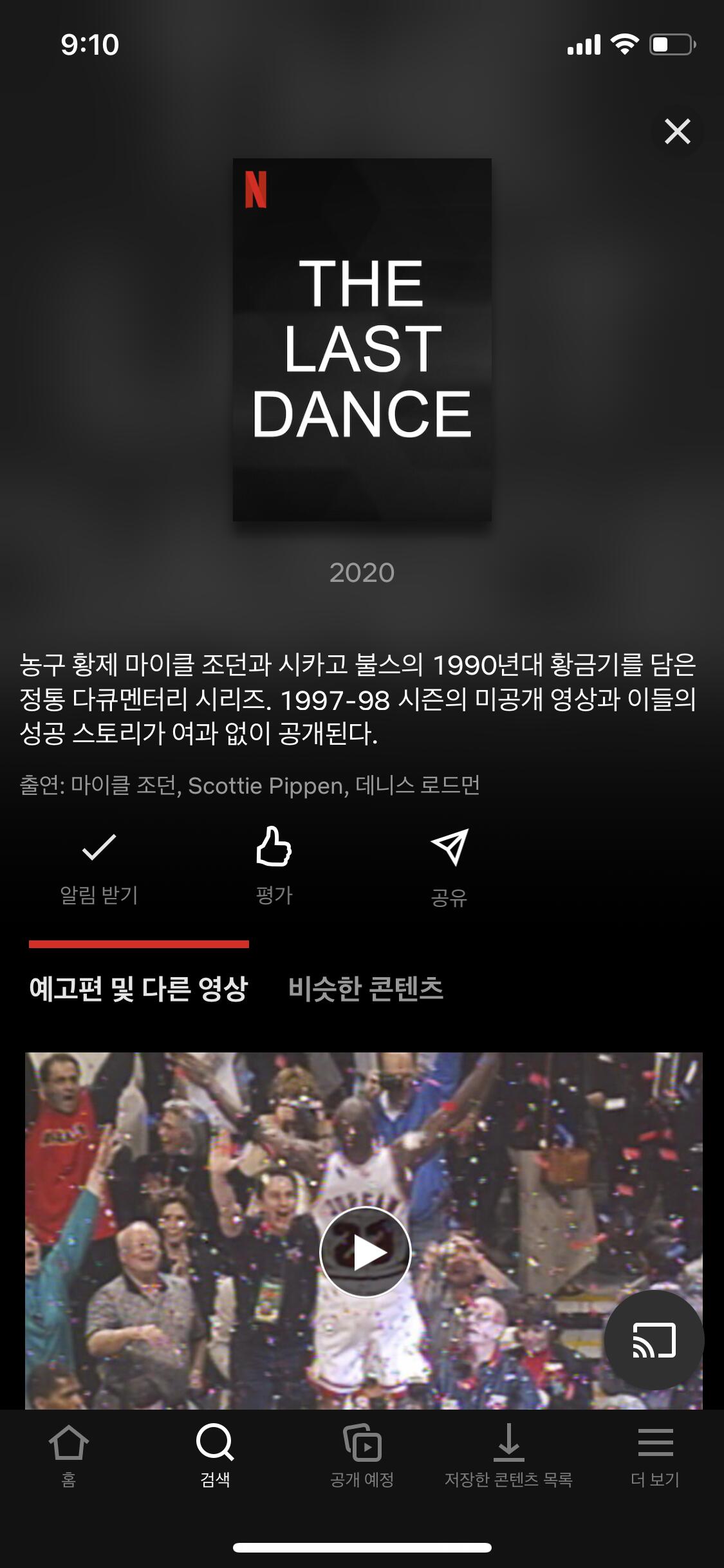
Task: Open 저장한 콘텐츠 목록 downloads
Action: tap(508, 1455)
